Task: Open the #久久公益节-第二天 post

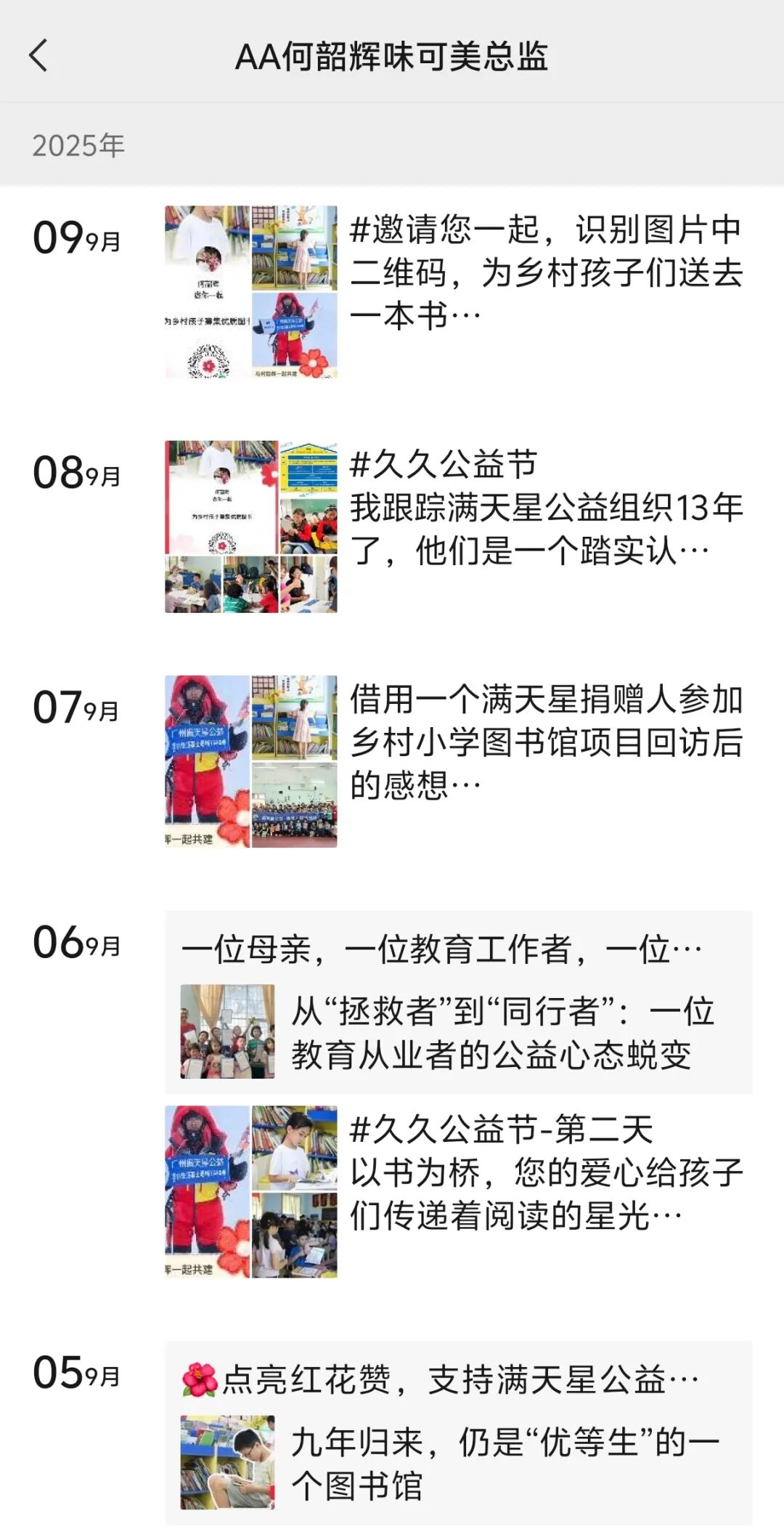Action: point(544,1173)
